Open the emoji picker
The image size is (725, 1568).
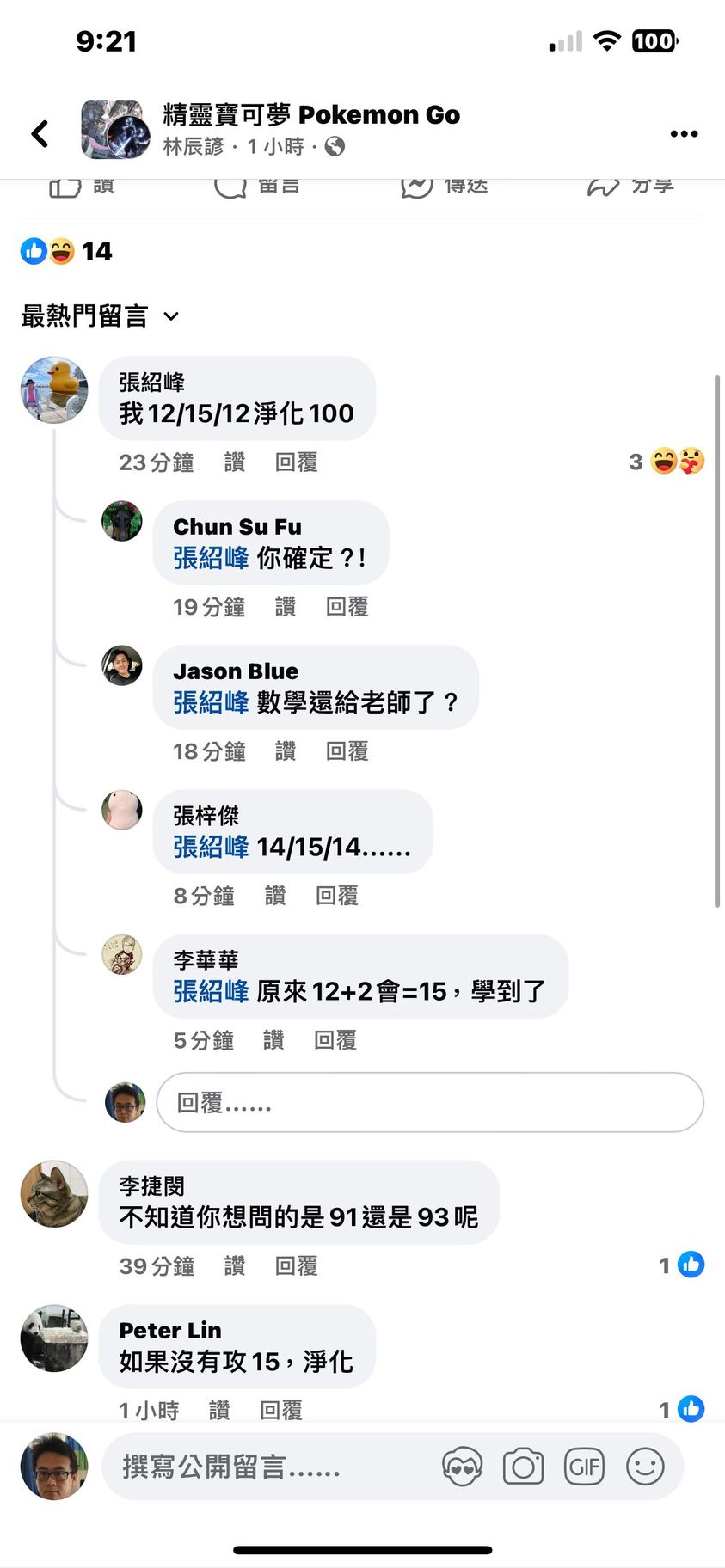point(645,1467)
